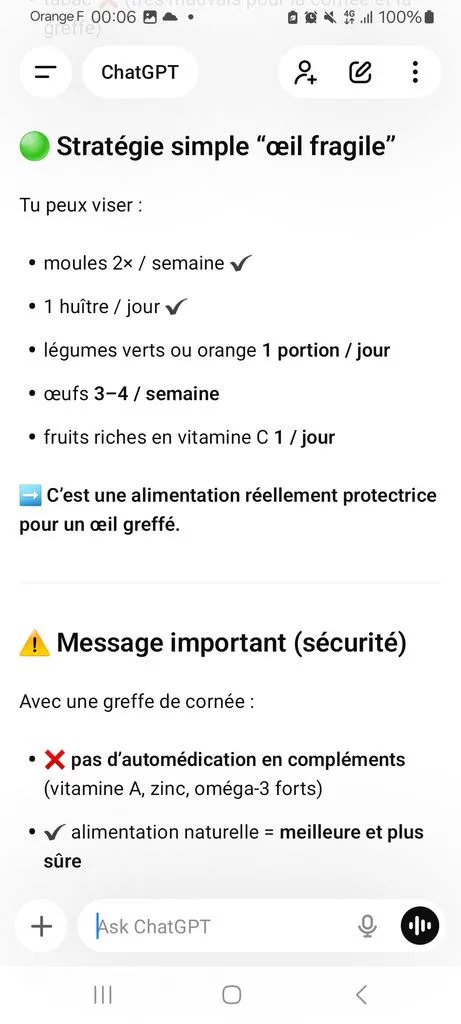Open the add people icon
The image size is (461, 1024).
pyautogui.click(x=306, y=72)
